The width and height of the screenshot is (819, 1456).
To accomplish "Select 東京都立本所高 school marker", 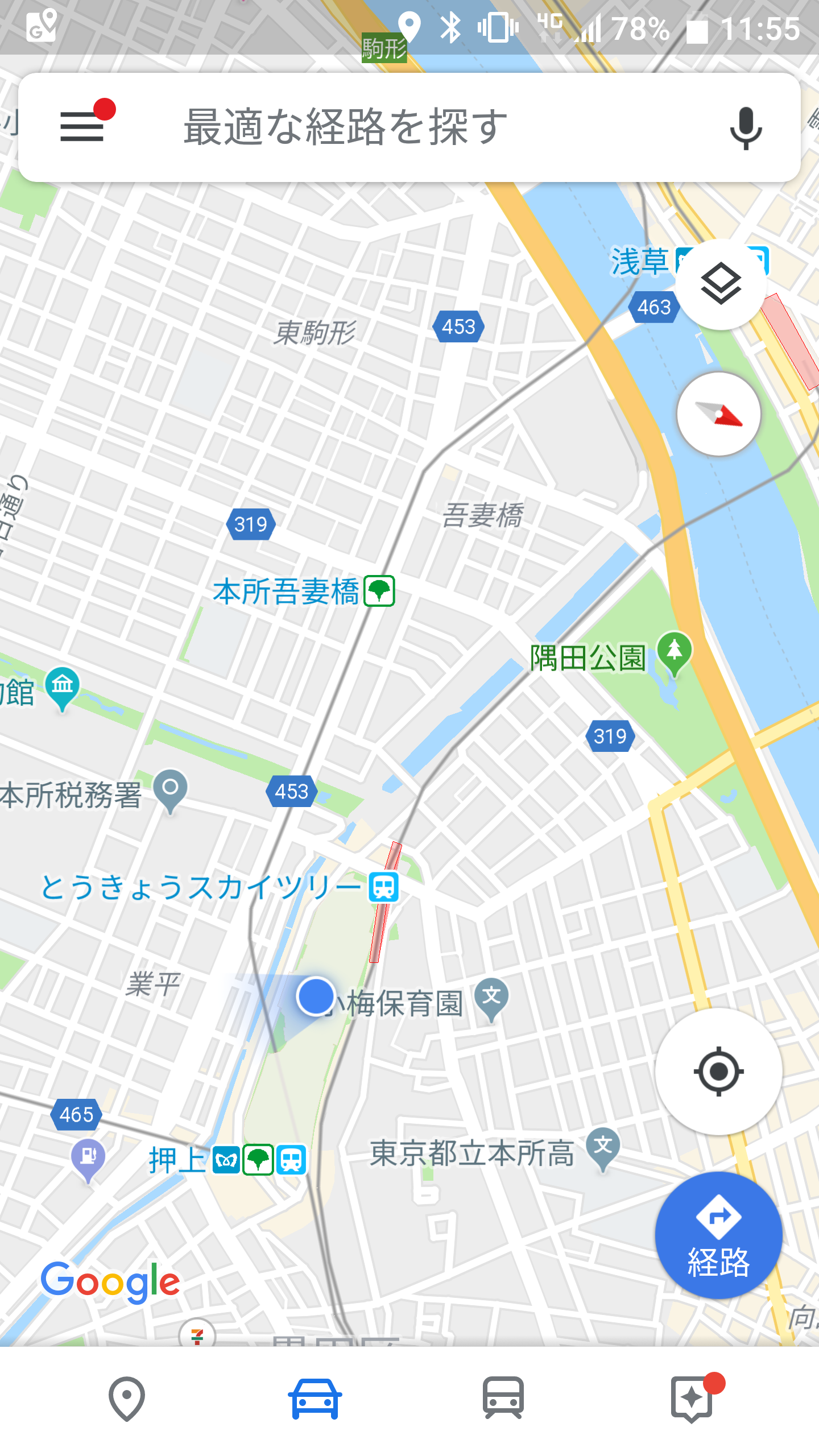I will tap(603, 1145).
